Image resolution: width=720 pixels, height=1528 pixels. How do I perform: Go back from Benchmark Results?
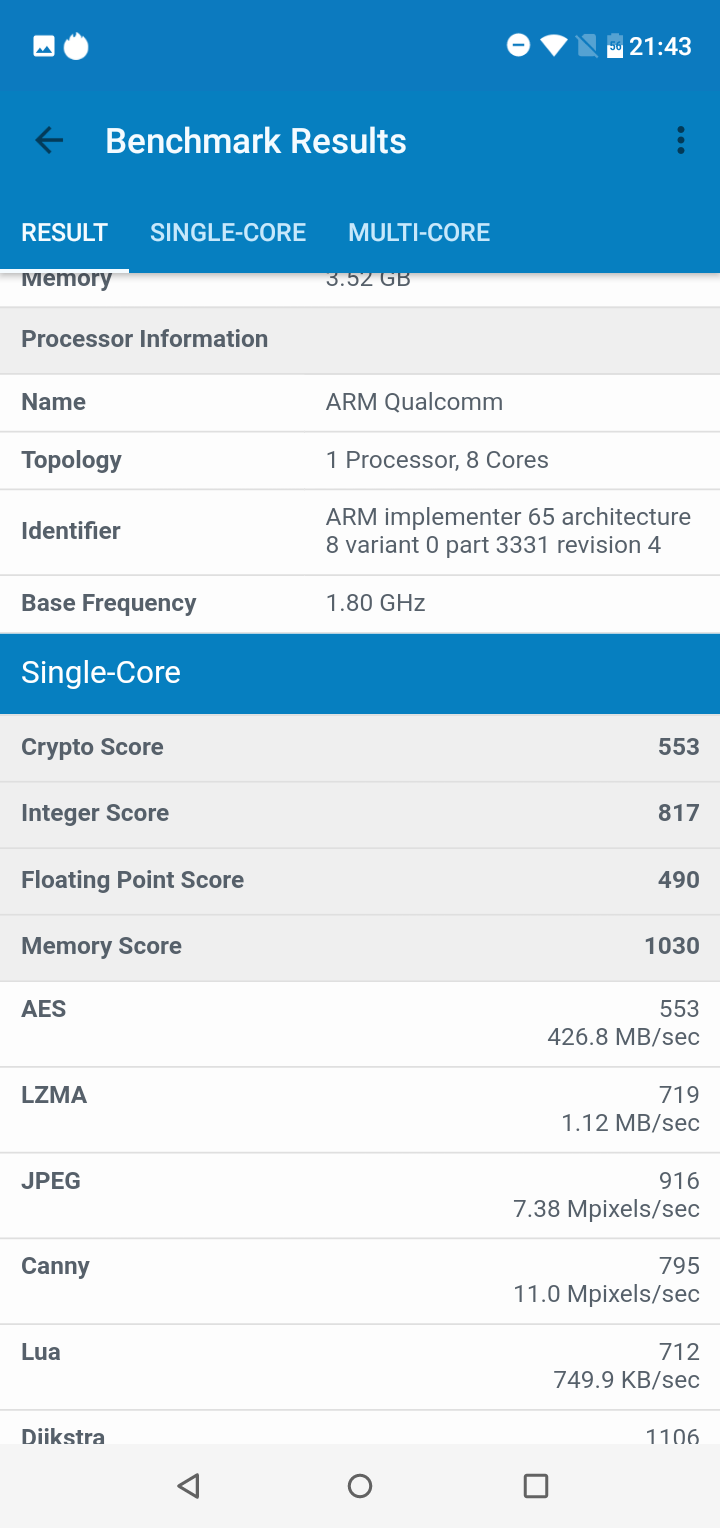tap(49, 141)
